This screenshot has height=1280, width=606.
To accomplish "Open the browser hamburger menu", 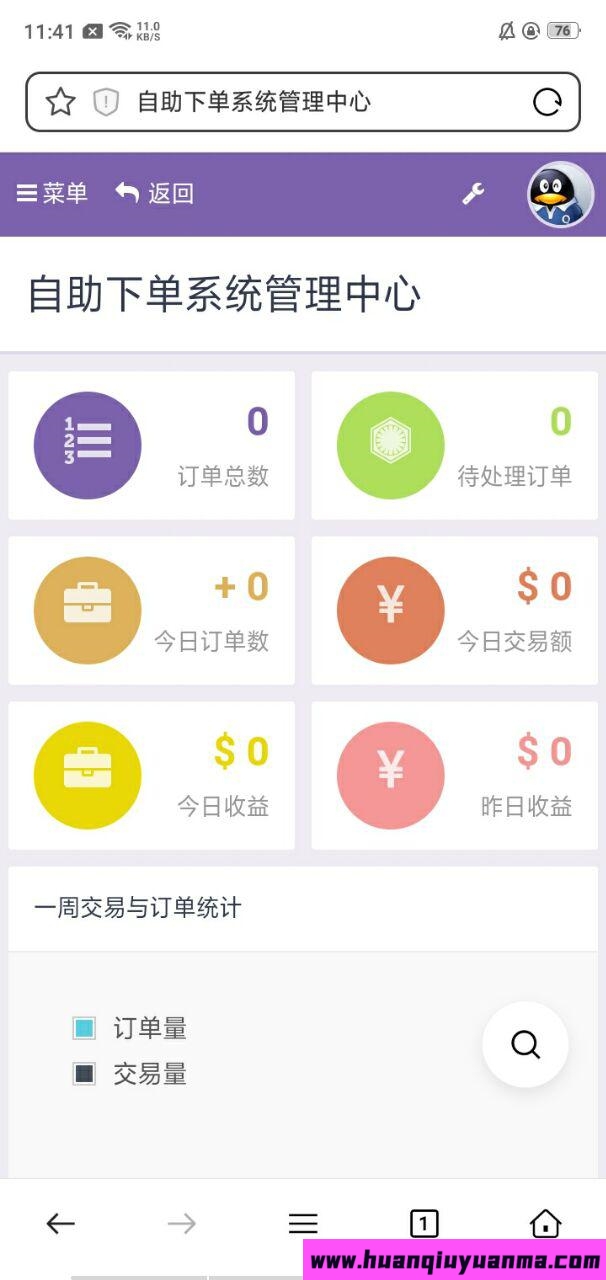I will 303,1223.
